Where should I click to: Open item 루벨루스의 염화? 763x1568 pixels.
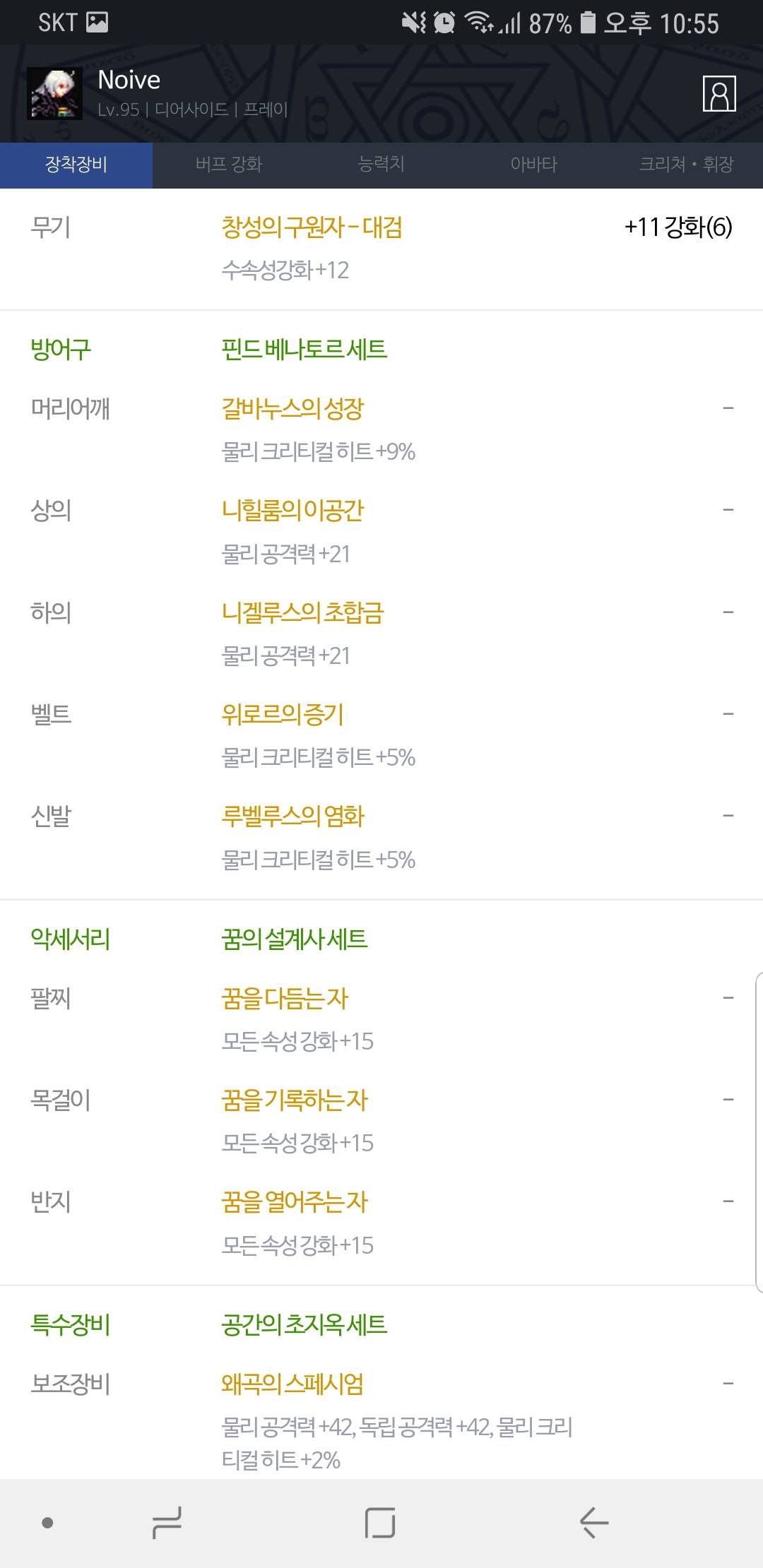[x=292, y=816]
